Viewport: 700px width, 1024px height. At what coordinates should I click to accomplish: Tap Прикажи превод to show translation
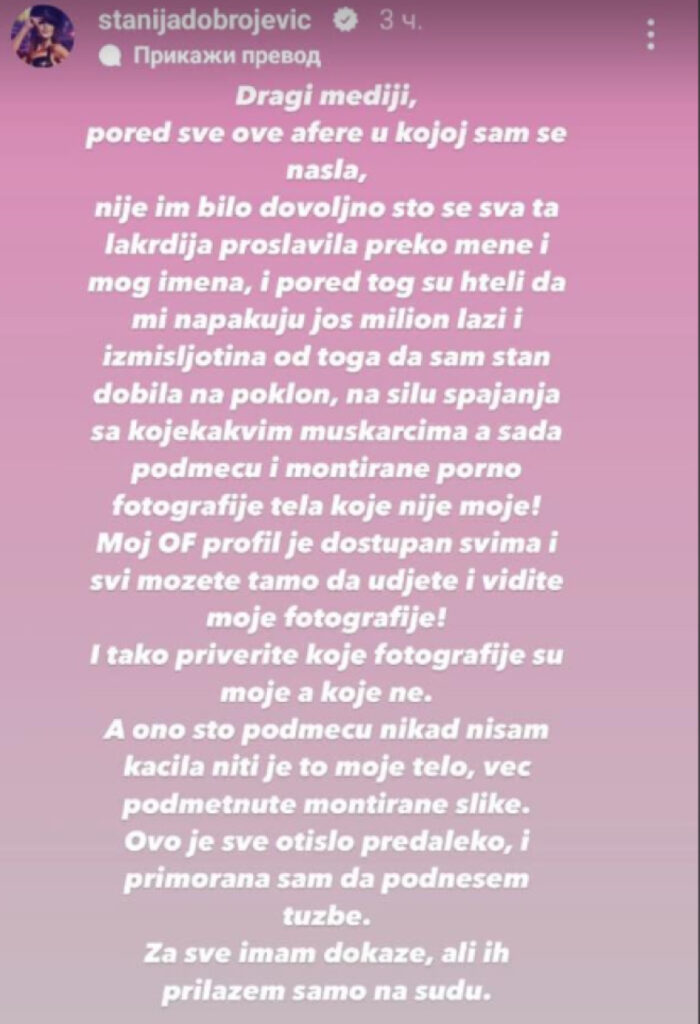click(225, 56)
